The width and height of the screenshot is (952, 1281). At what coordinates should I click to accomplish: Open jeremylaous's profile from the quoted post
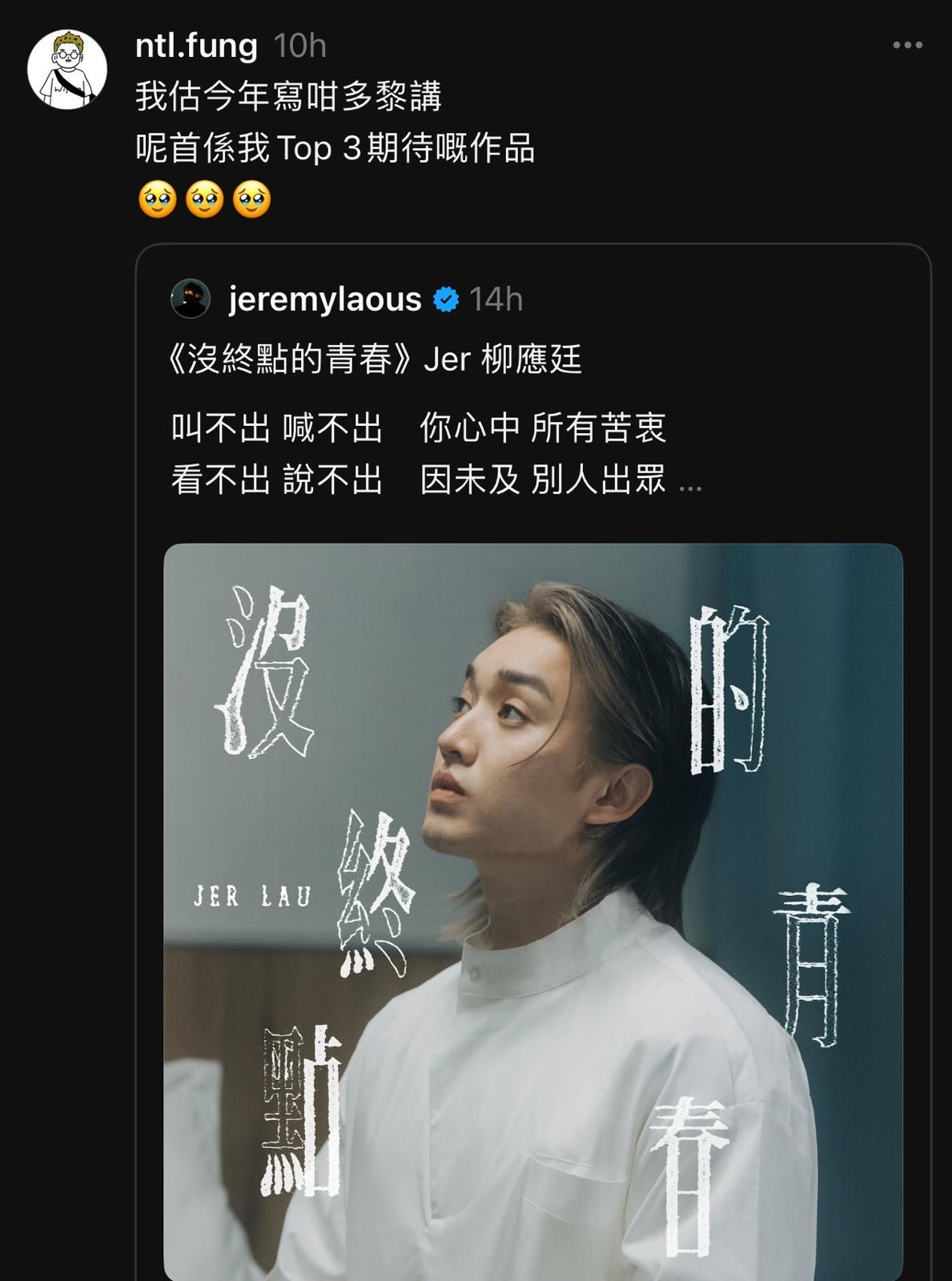tap(324, 299)
